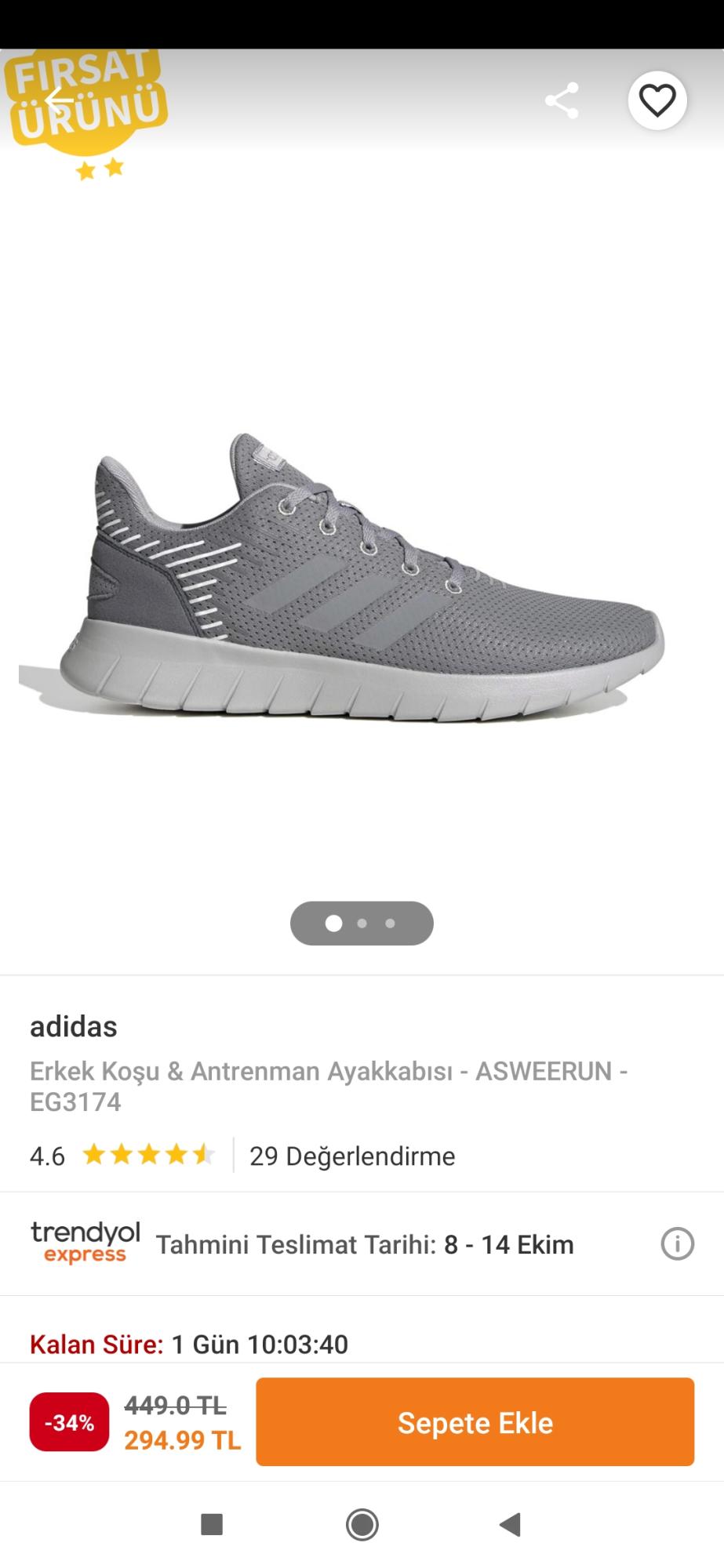
Task: Open recent apps from navigation bar
Action: 212,1524
